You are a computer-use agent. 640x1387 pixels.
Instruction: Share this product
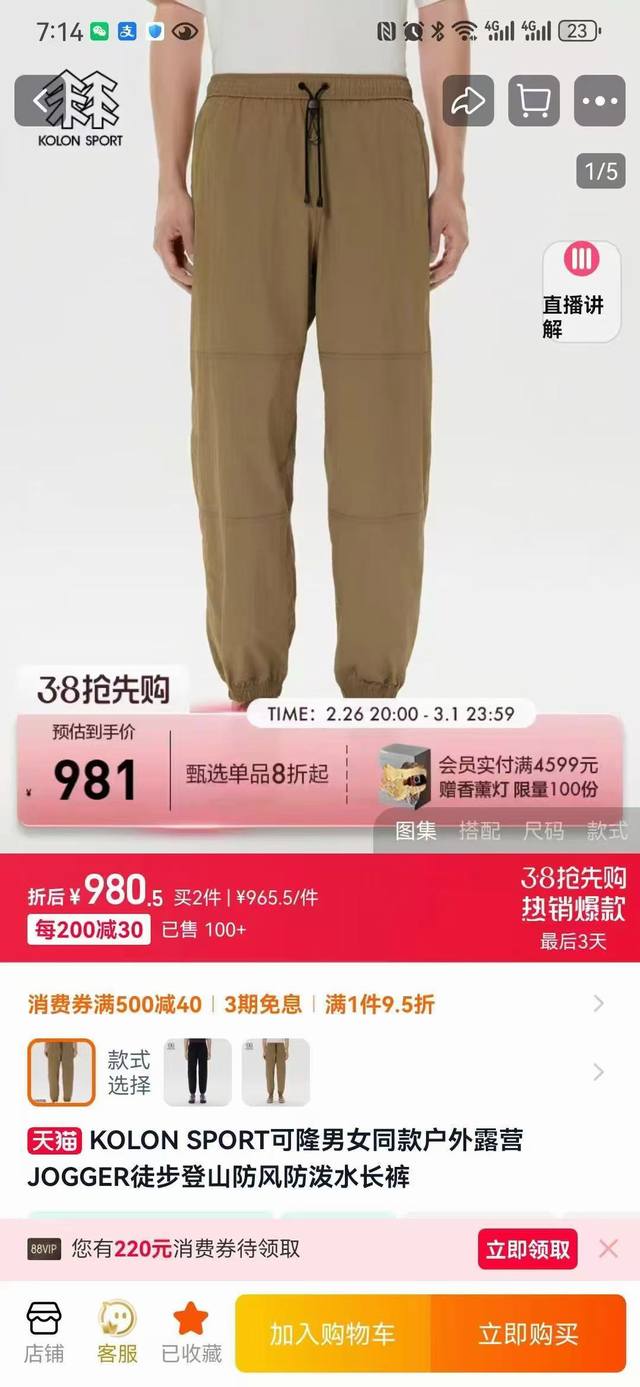tap(468, 101)
